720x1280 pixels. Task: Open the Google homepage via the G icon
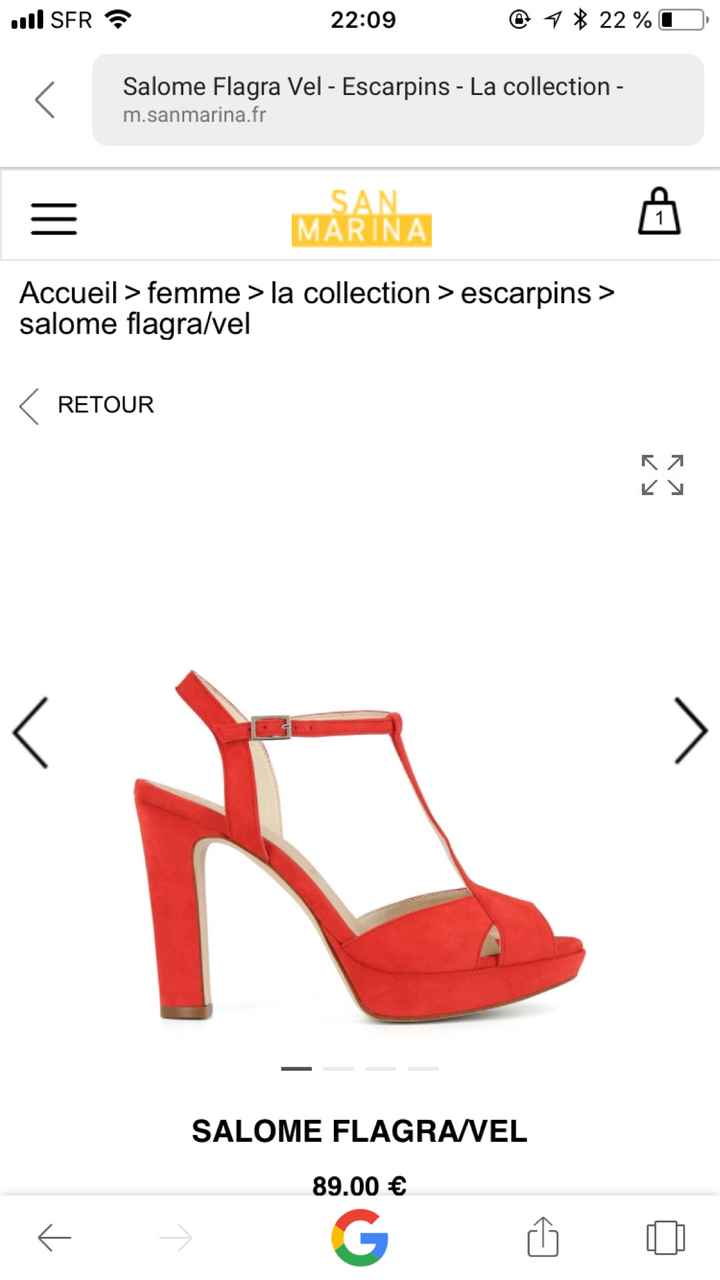point(359,1238)
